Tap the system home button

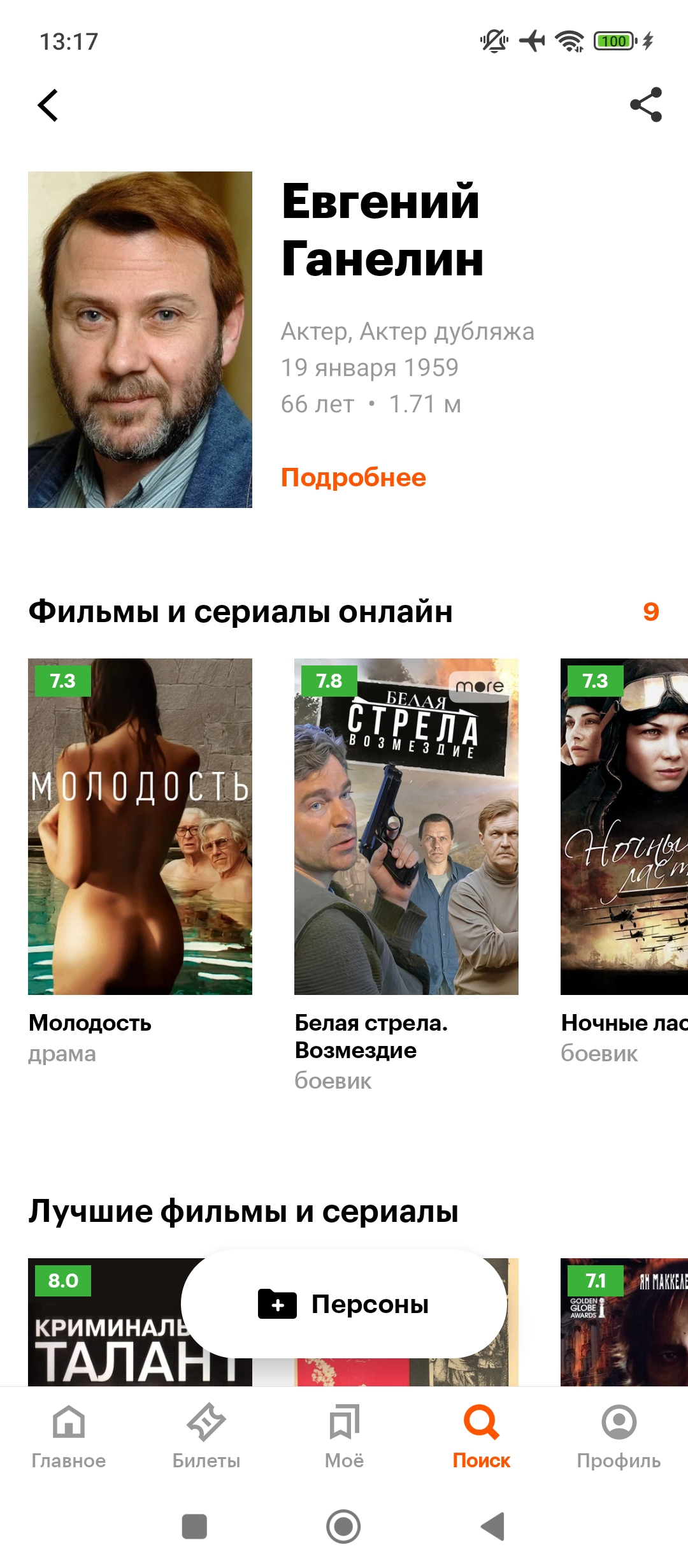pos(343,1527)
